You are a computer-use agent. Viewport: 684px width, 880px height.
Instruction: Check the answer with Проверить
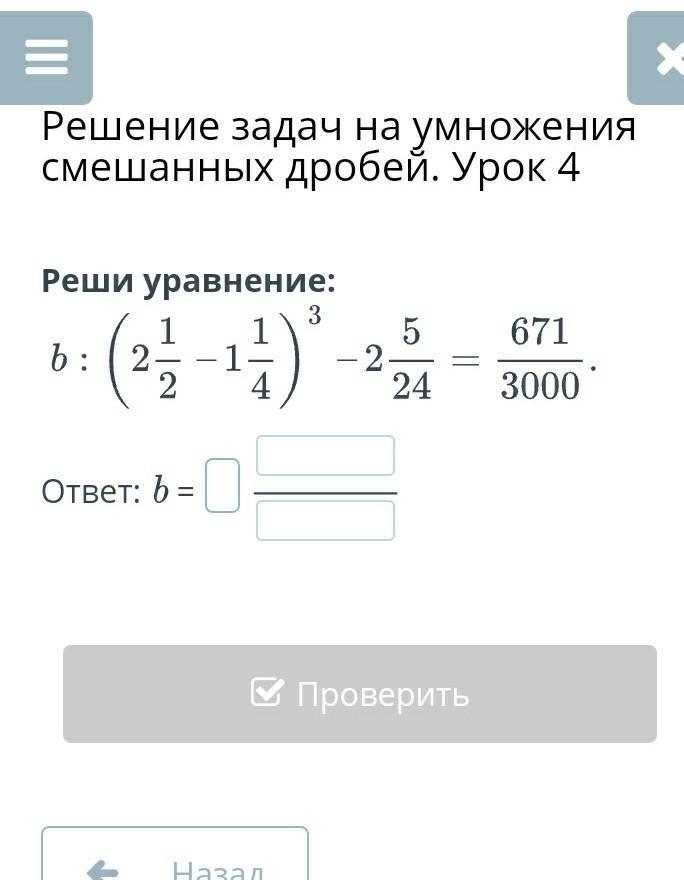[360, 694]
